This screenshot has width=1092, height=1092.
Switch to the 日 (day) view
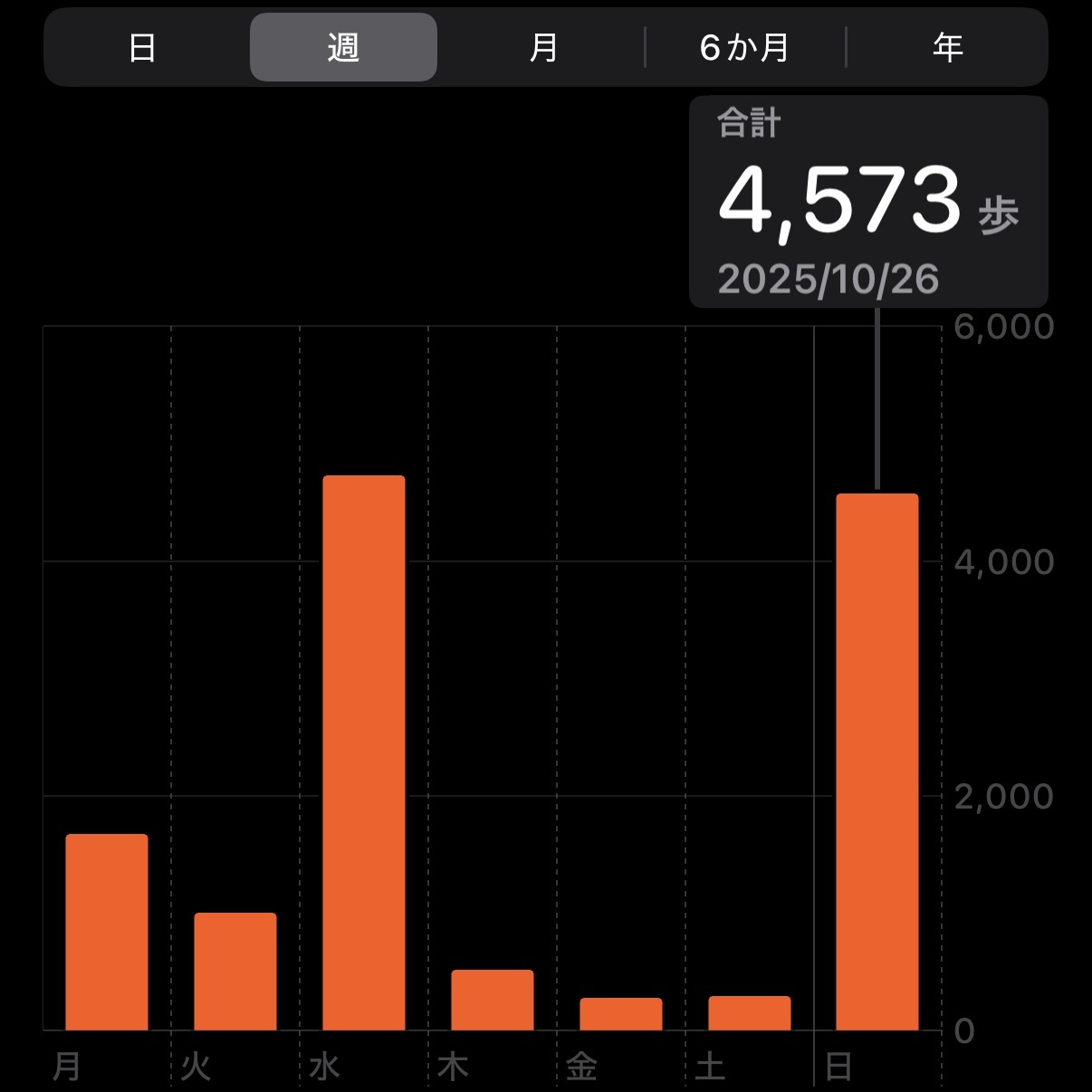click(x=143, y=47)
